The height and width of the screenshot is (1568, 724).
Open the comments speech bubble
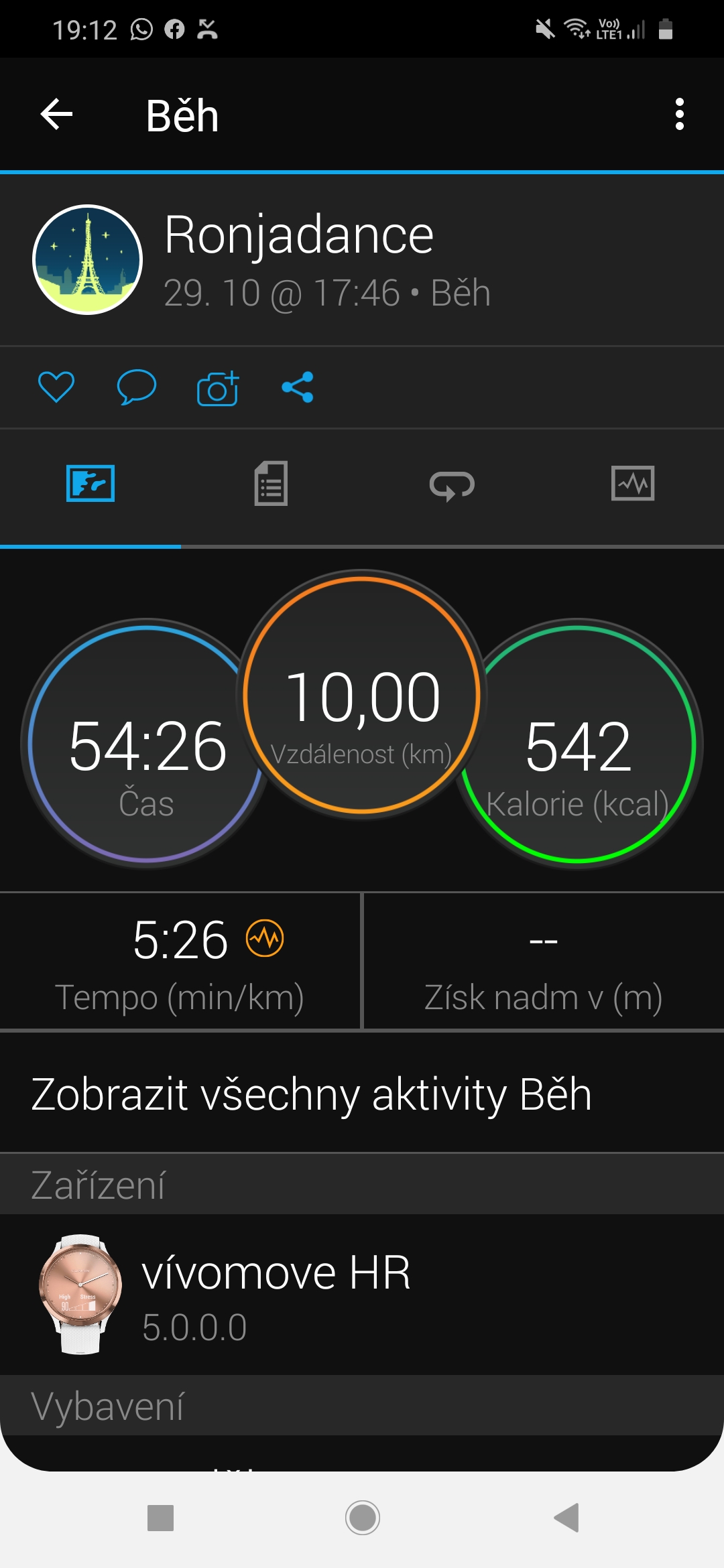137,387
